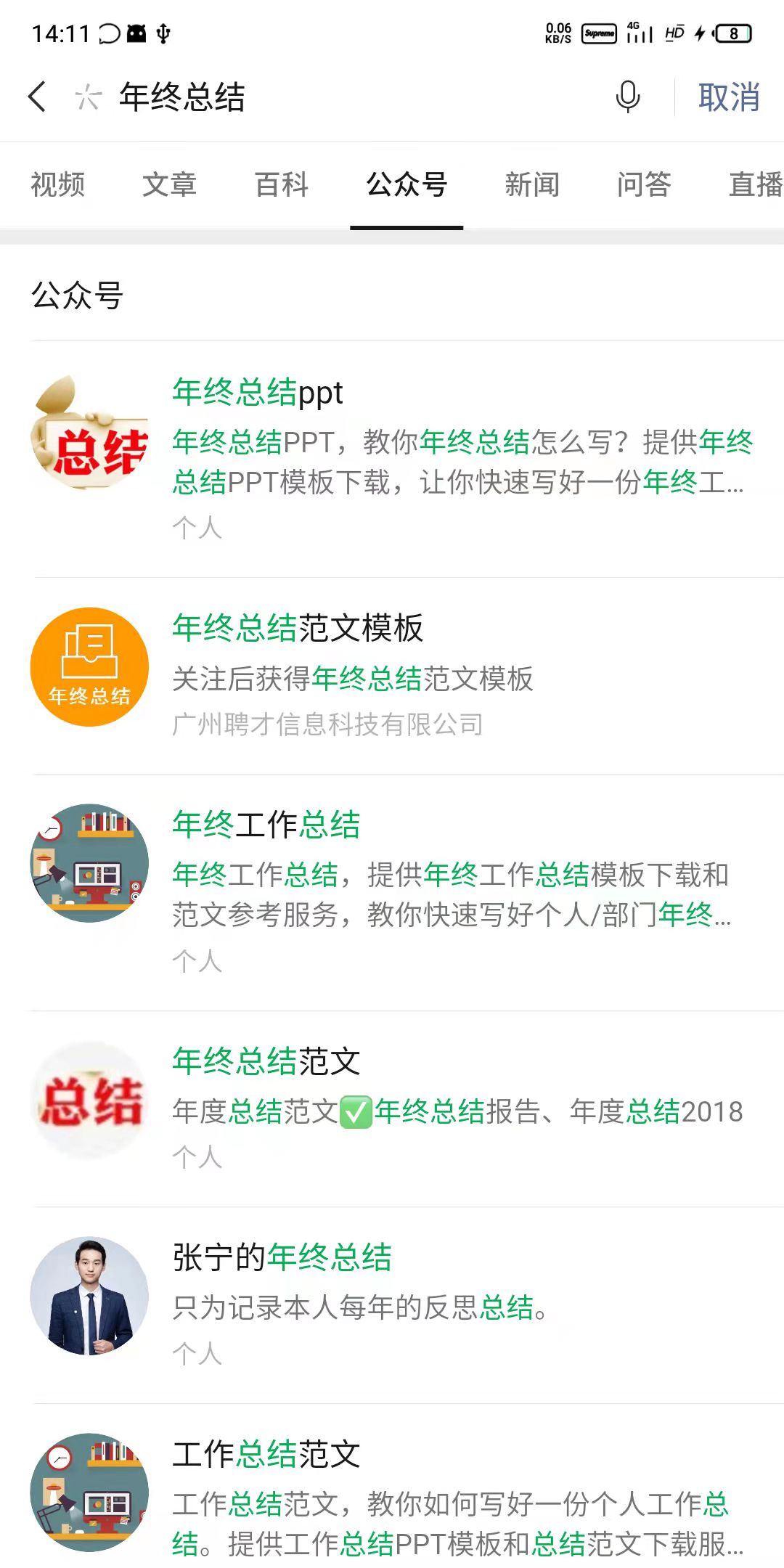Select the 新闻 tab
Viewport: 784px width, 1568px height.
[x=531, y=184]
